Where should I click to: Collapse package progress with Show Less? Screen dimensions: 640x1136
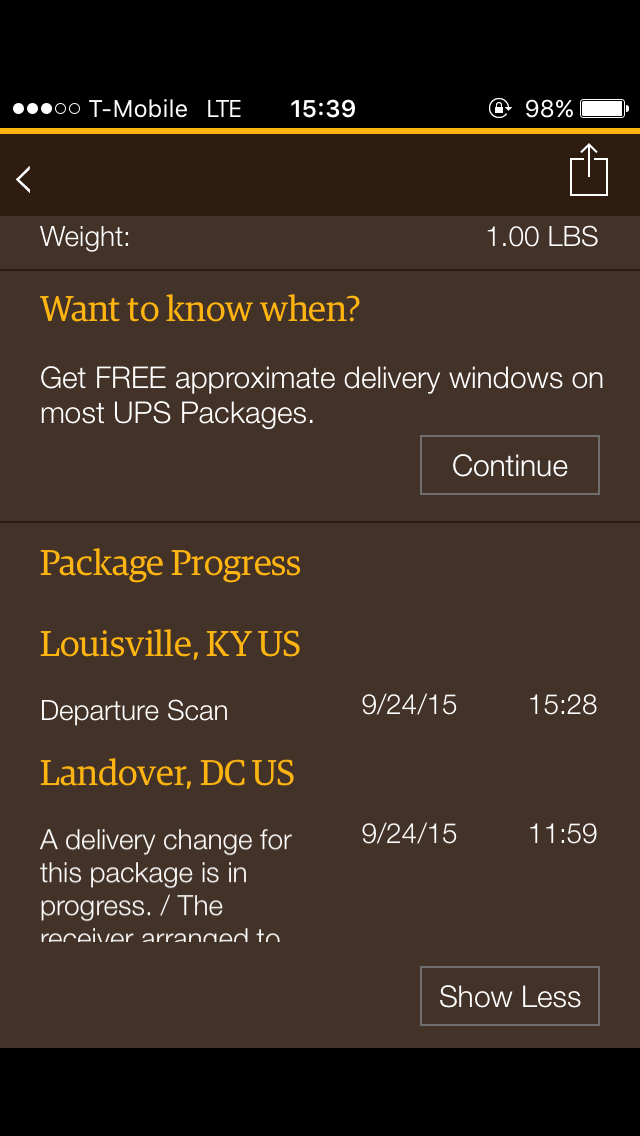coord(510,996)
